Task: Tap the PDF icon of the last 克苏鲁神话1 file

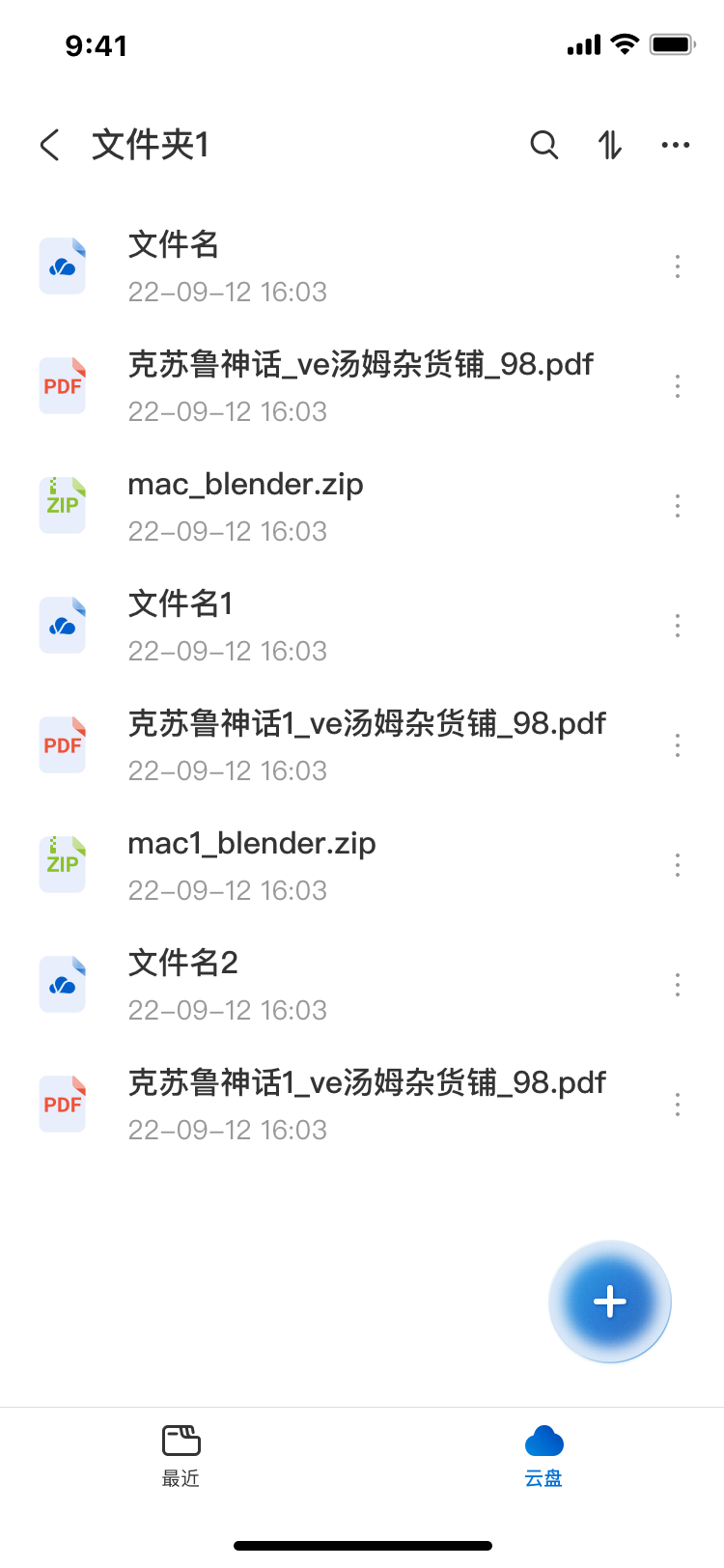Action: [62, 1103]
